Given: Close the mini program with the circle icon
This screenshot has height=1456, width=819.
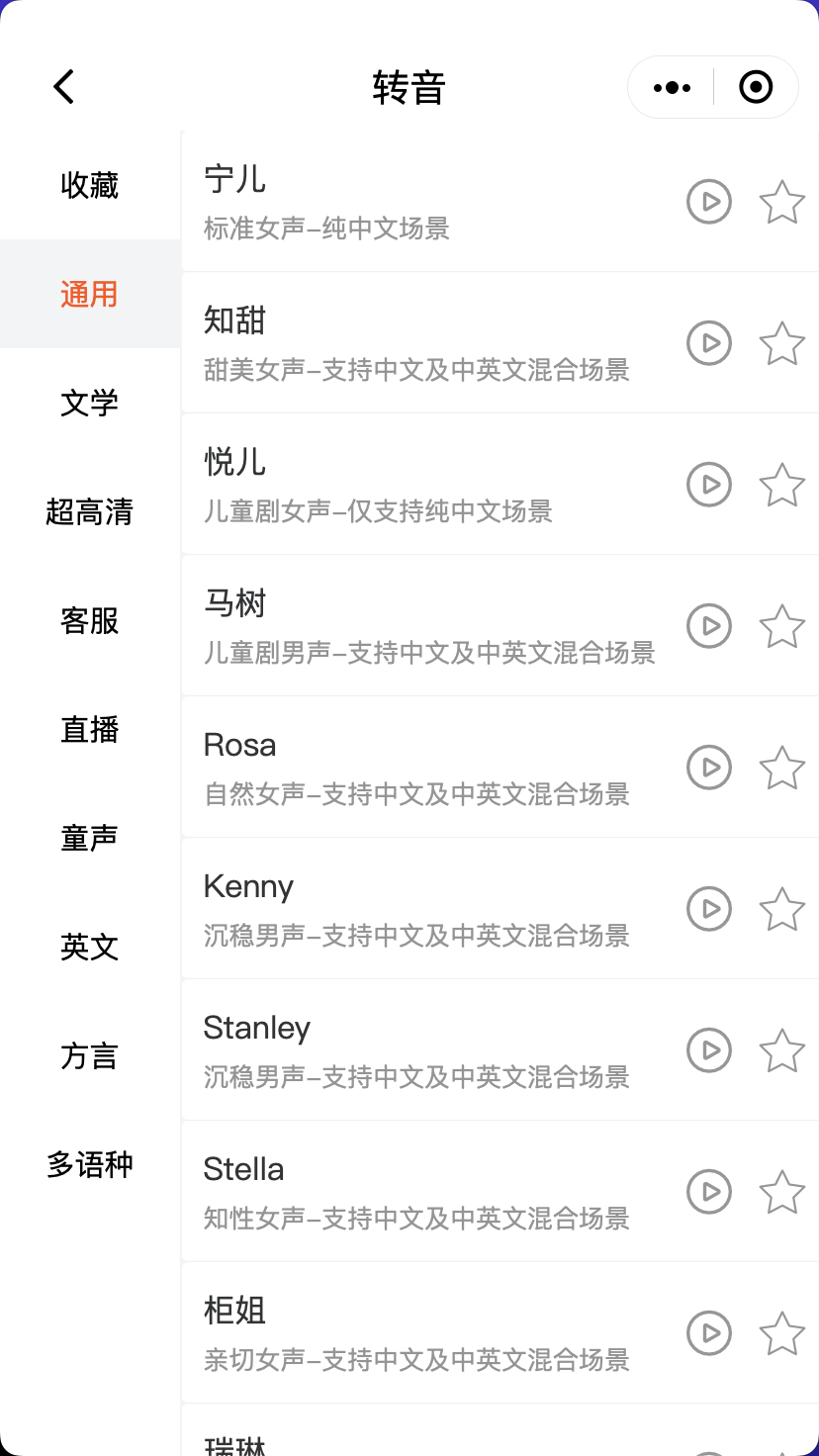Looking at the screenshot, I should [756, 87].
